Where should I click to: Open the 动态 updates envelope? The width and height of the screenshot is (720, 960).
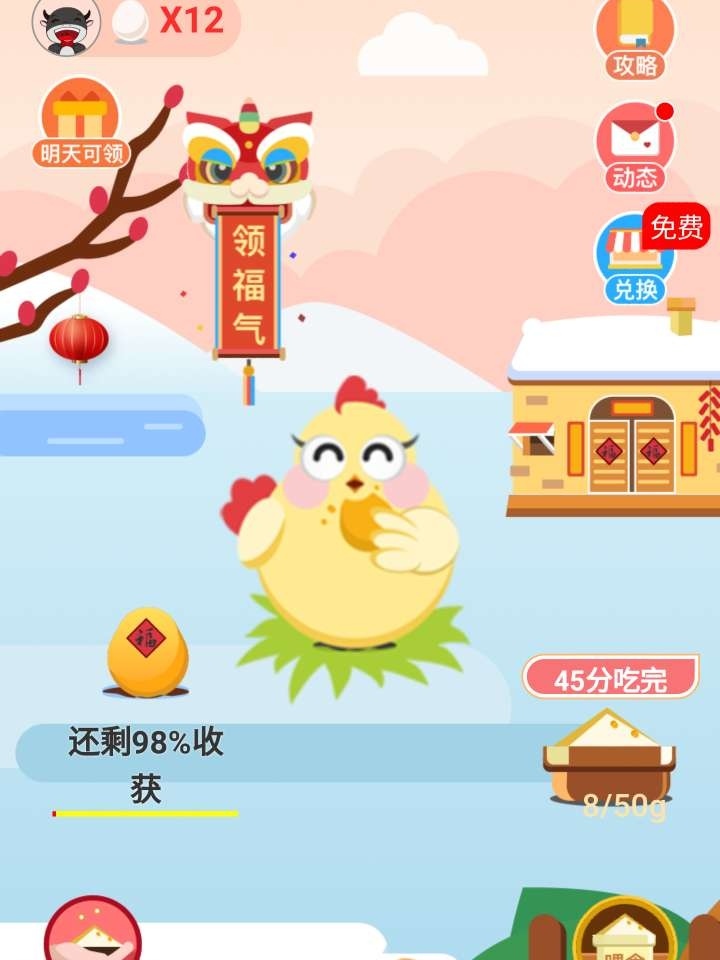point(635,148)
